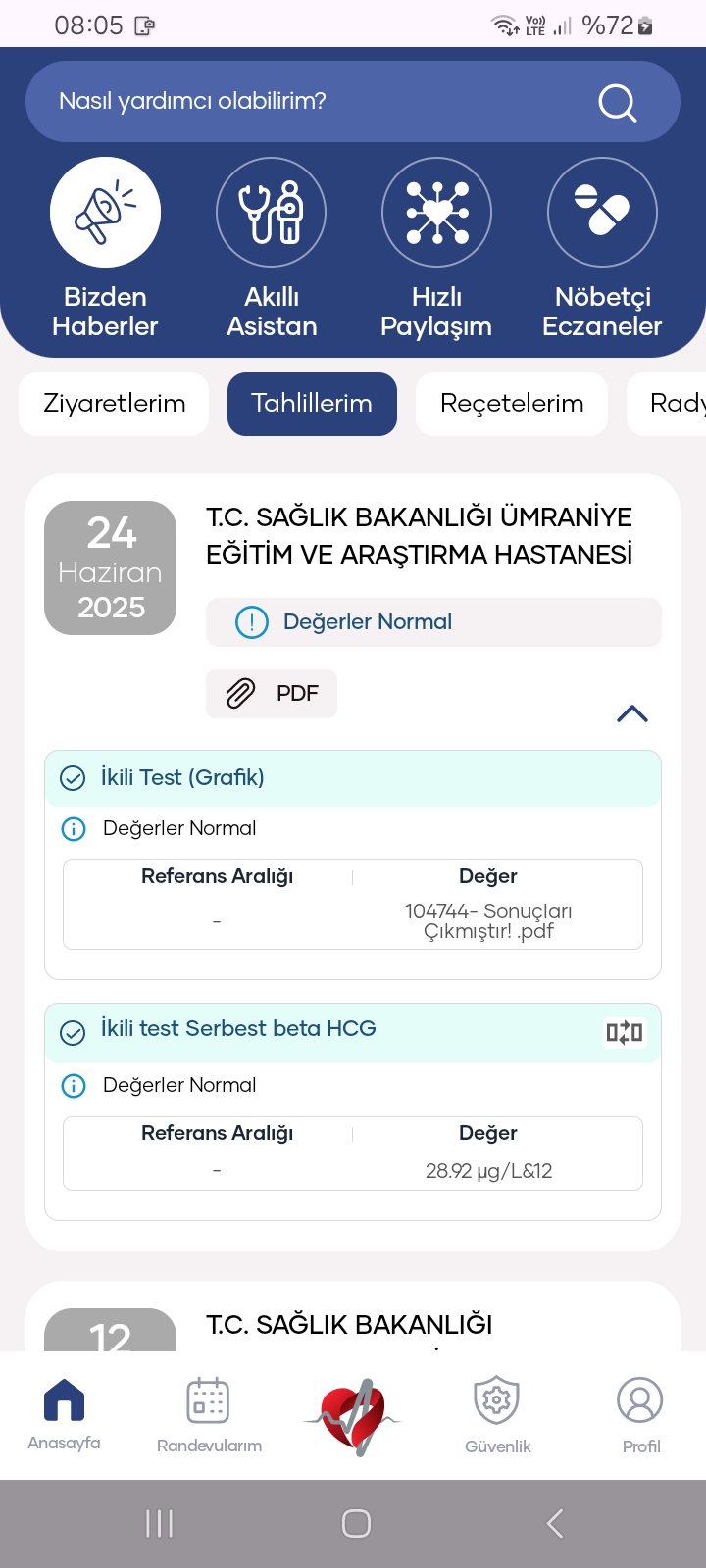Switch to the Ziyaretlerim tab
This screenshot has width=706, height=1568.
[x=114, y=404]
